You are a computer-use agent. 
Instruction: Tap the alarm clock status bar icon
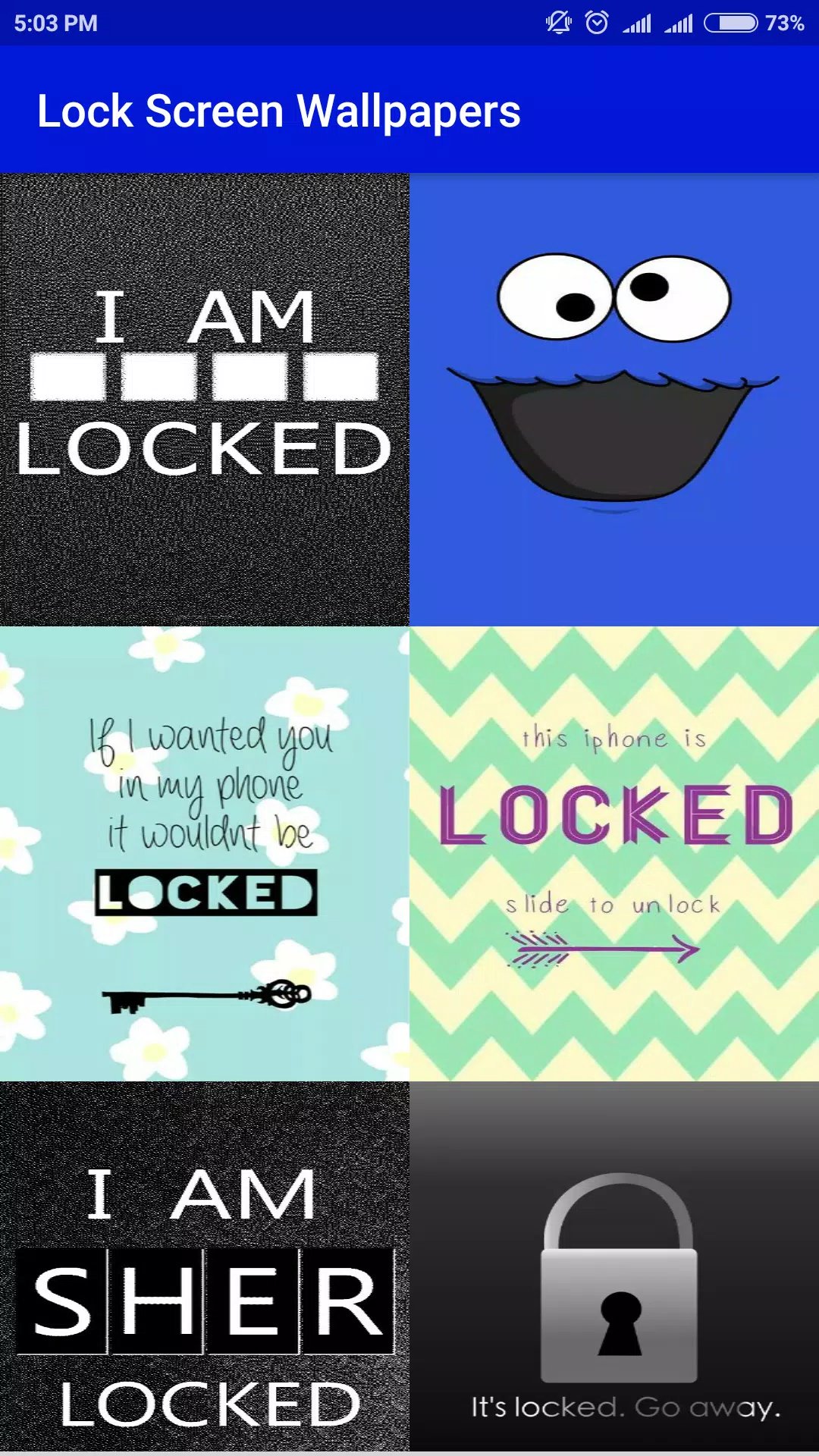[598, 23]
